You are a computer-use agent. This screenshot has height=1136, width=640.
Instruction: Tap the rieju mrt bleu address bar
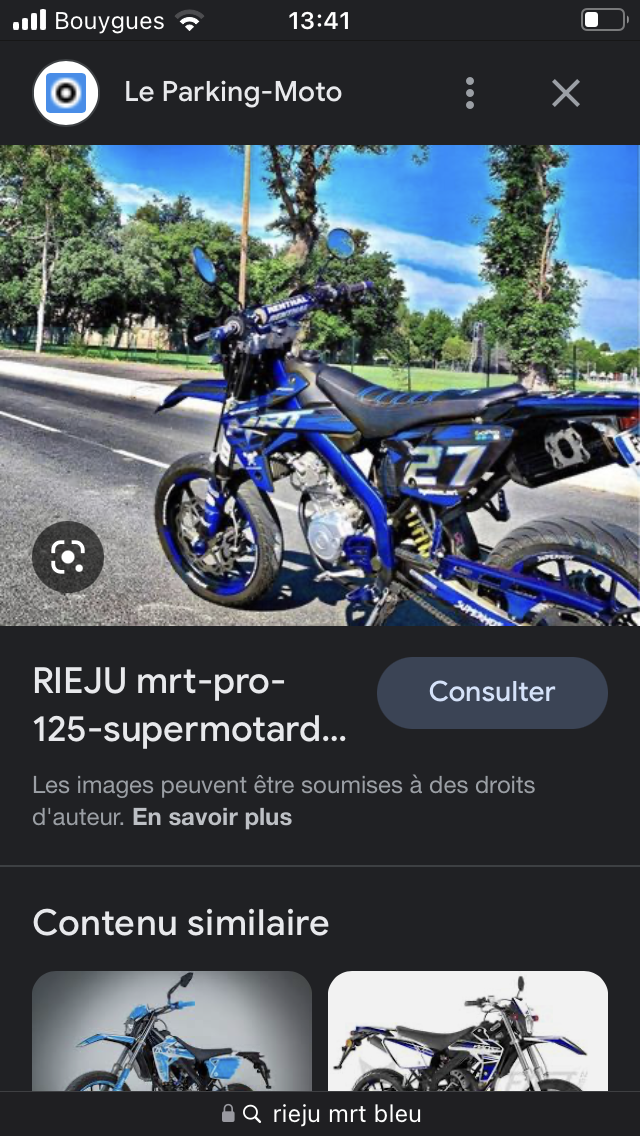[x=320, y=1114]
